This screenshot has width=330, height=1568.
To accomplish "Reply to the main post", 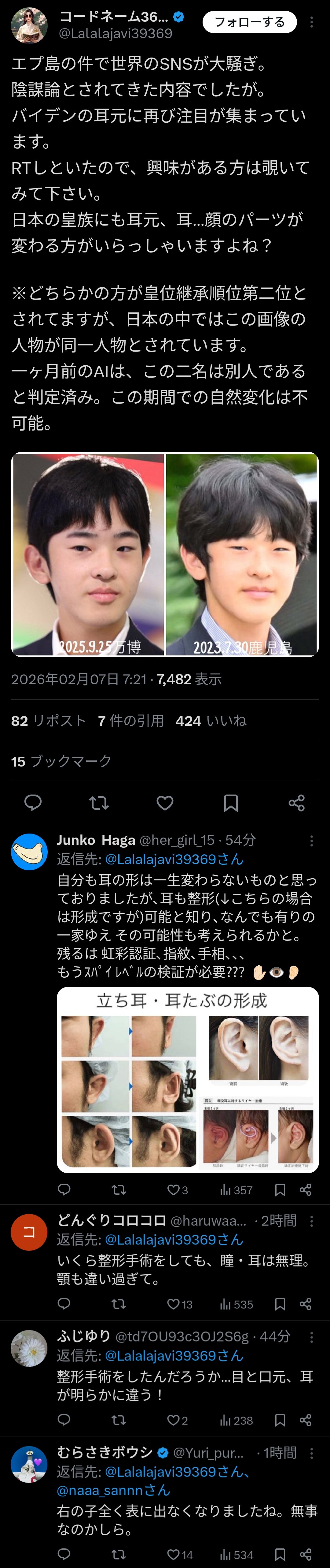I will point(33,803).
